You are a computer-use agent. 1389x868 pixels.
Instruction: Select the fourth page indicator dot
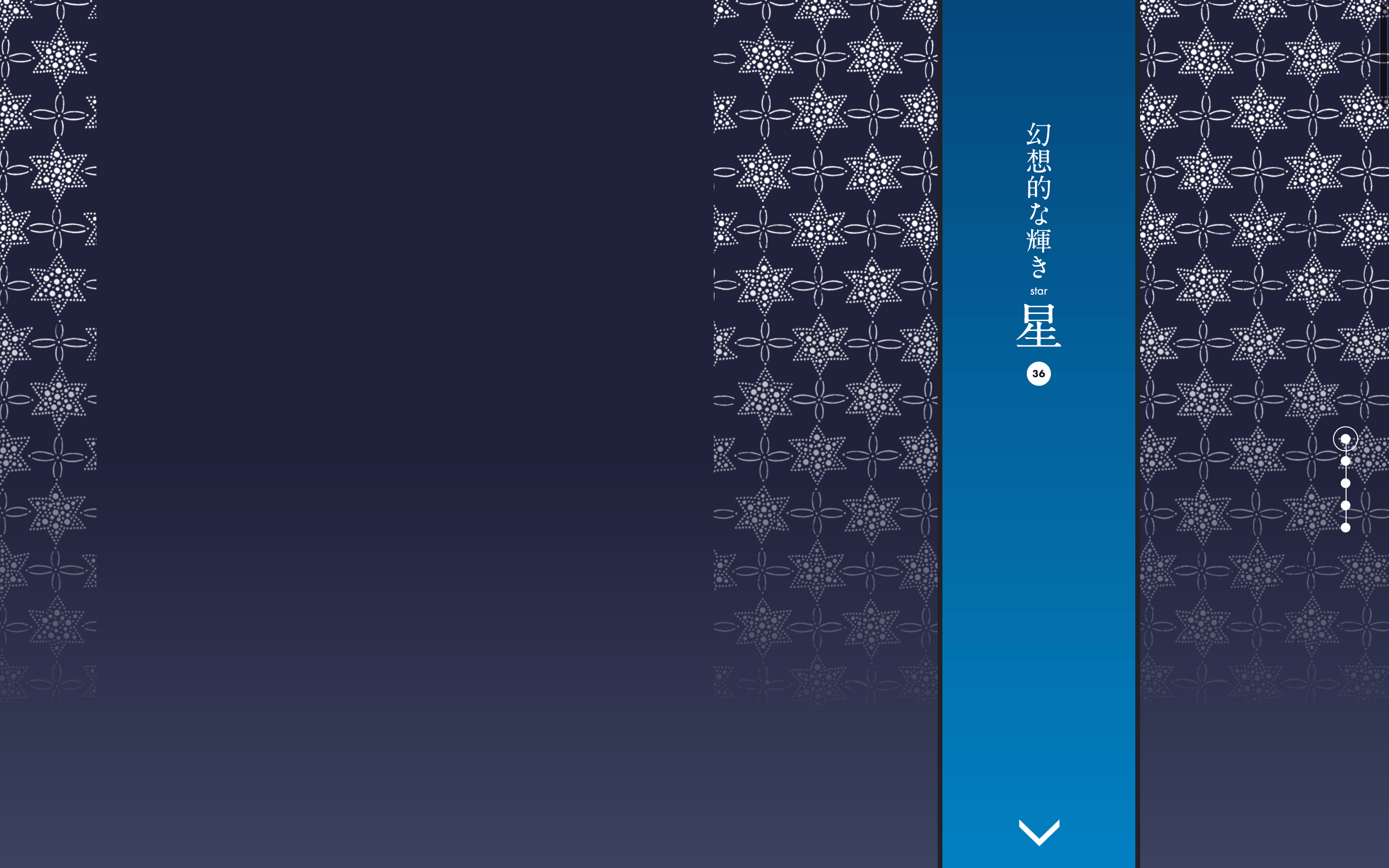pos(1345,505)
